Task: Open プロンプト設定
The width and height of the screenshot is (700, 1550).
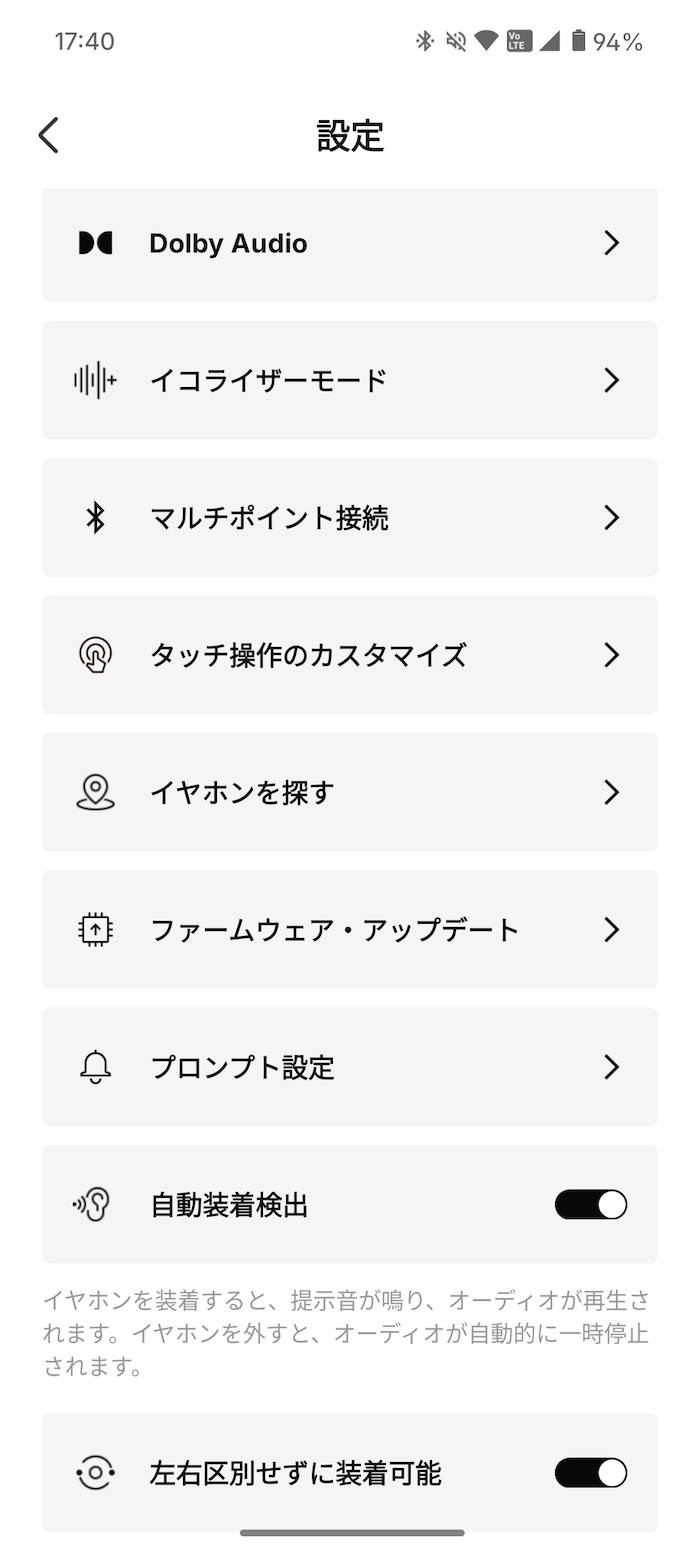Action: pos(350,1067)
